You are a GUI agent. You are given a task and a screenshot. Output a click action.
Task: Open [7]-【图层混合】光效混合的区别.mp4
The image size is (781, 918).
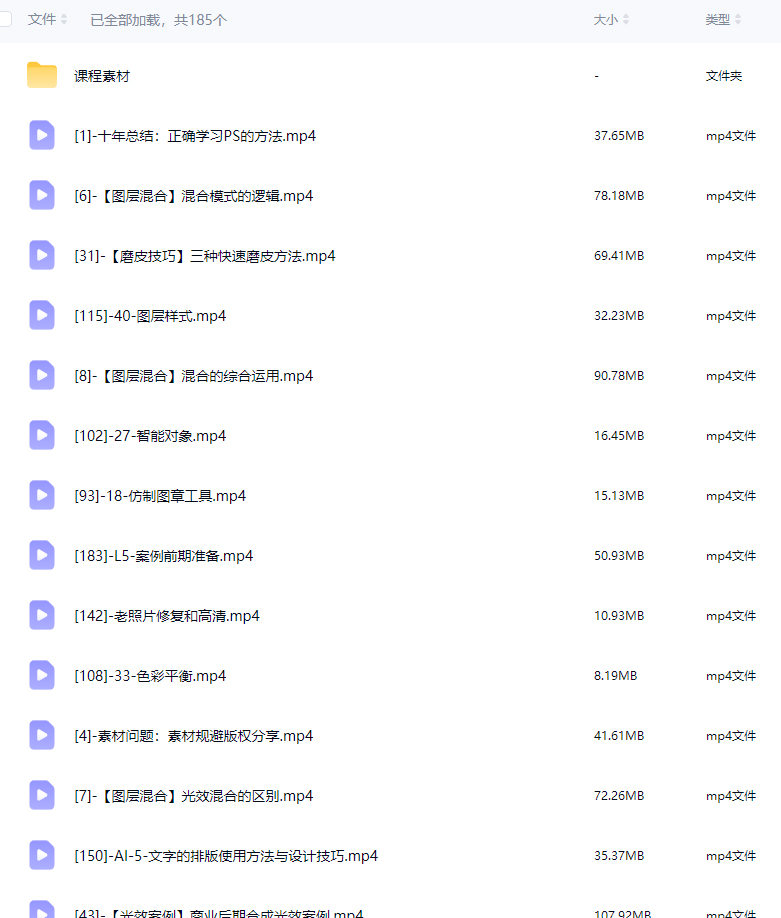194,796
